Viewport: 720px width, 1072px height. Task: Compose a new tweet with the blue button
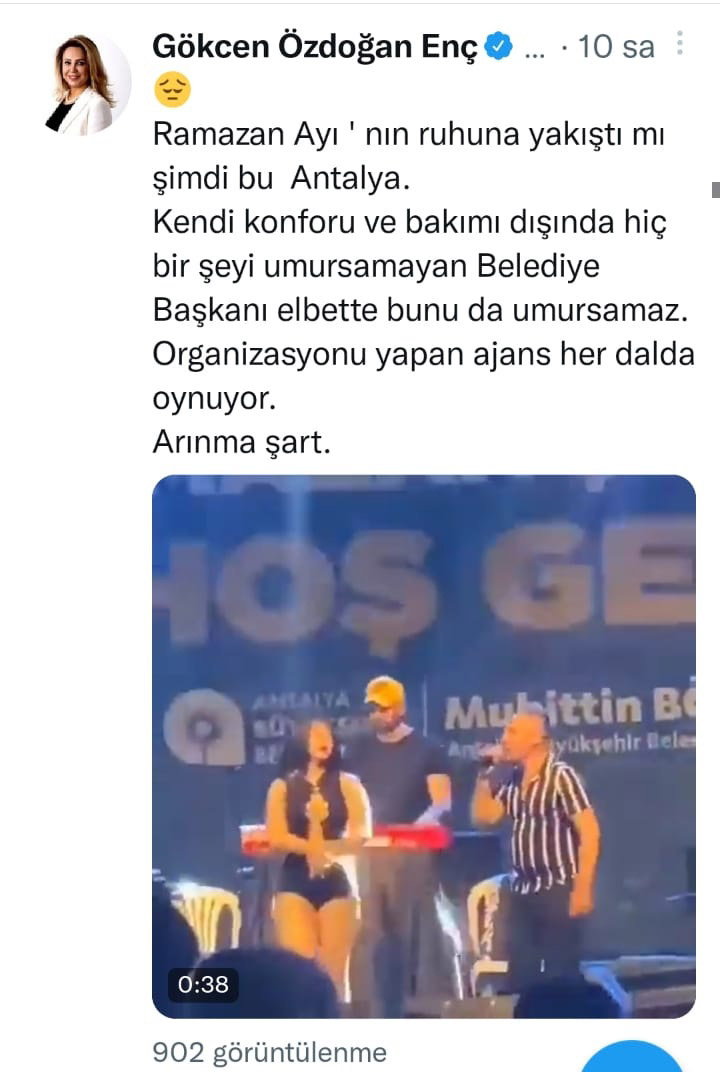tap(633, 1058)
